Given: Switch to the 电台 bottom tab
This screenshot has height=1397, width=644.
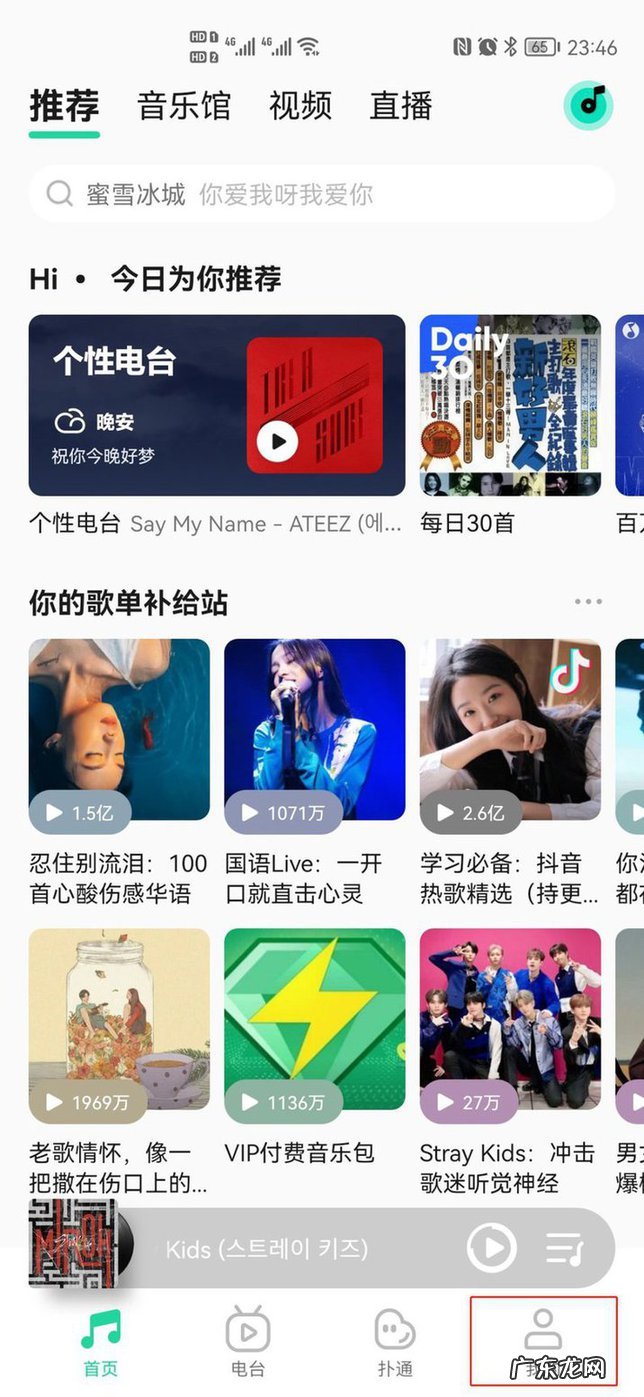Looking at the screenshot, I should click(247, 1340).
